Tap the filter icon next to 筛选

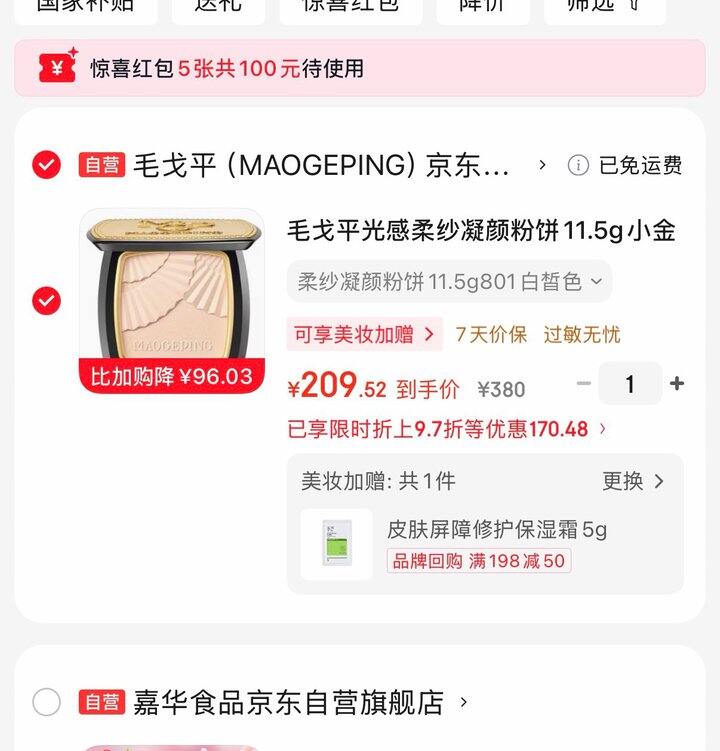coord(633,7)
